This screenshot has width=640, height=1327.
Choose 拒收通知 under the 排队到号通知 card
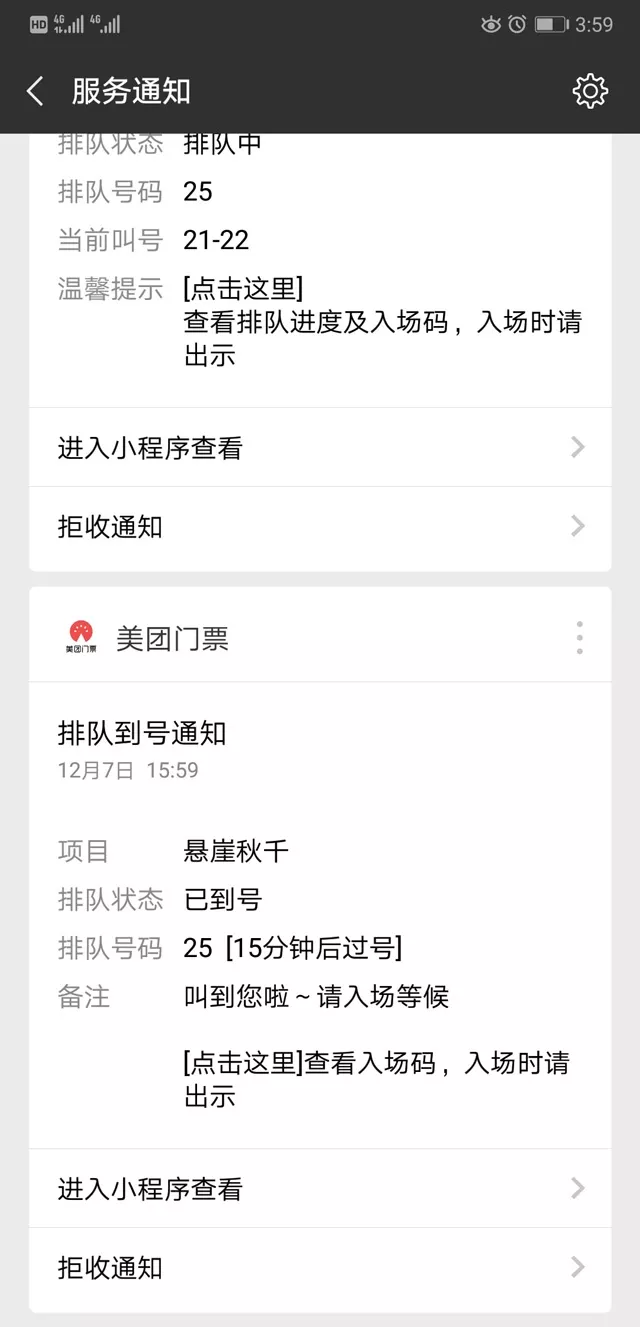tap(320, 1268)
